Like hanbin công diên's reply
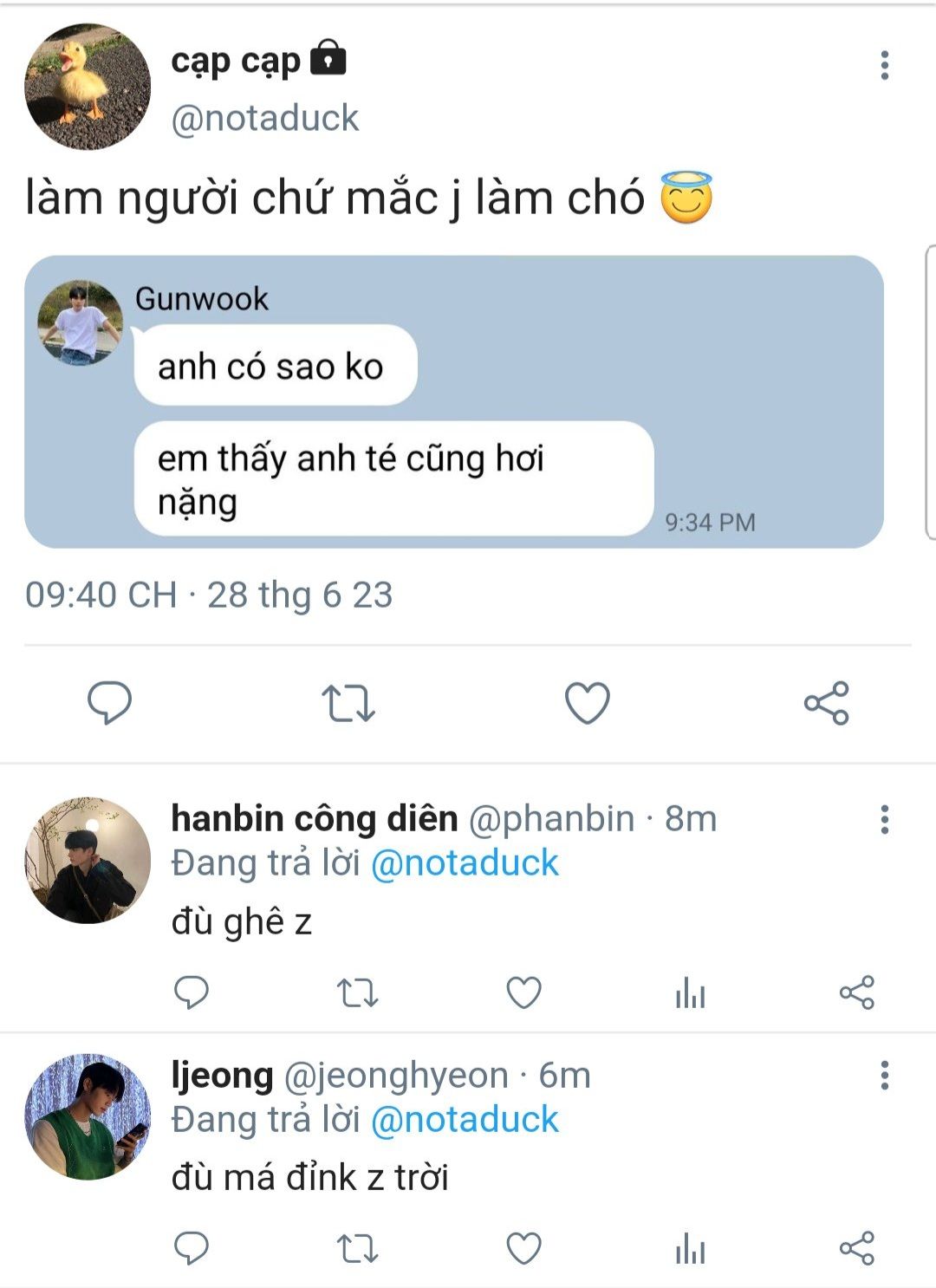 [x=523, y=992]
